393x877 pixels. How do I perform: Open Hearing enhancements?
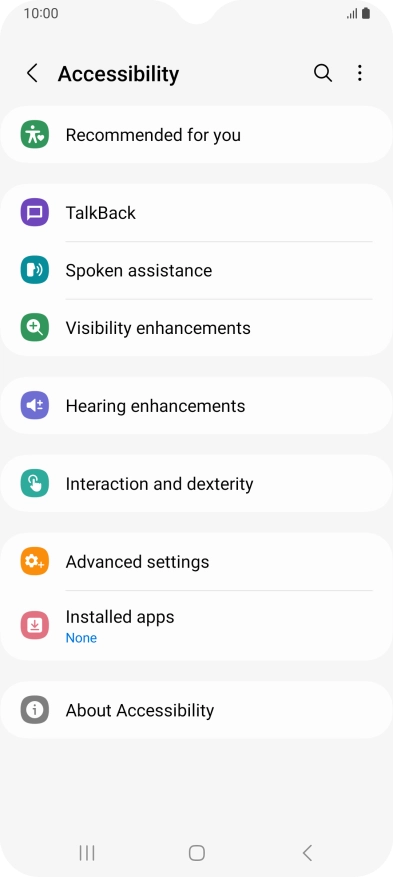tap(196, 406)
